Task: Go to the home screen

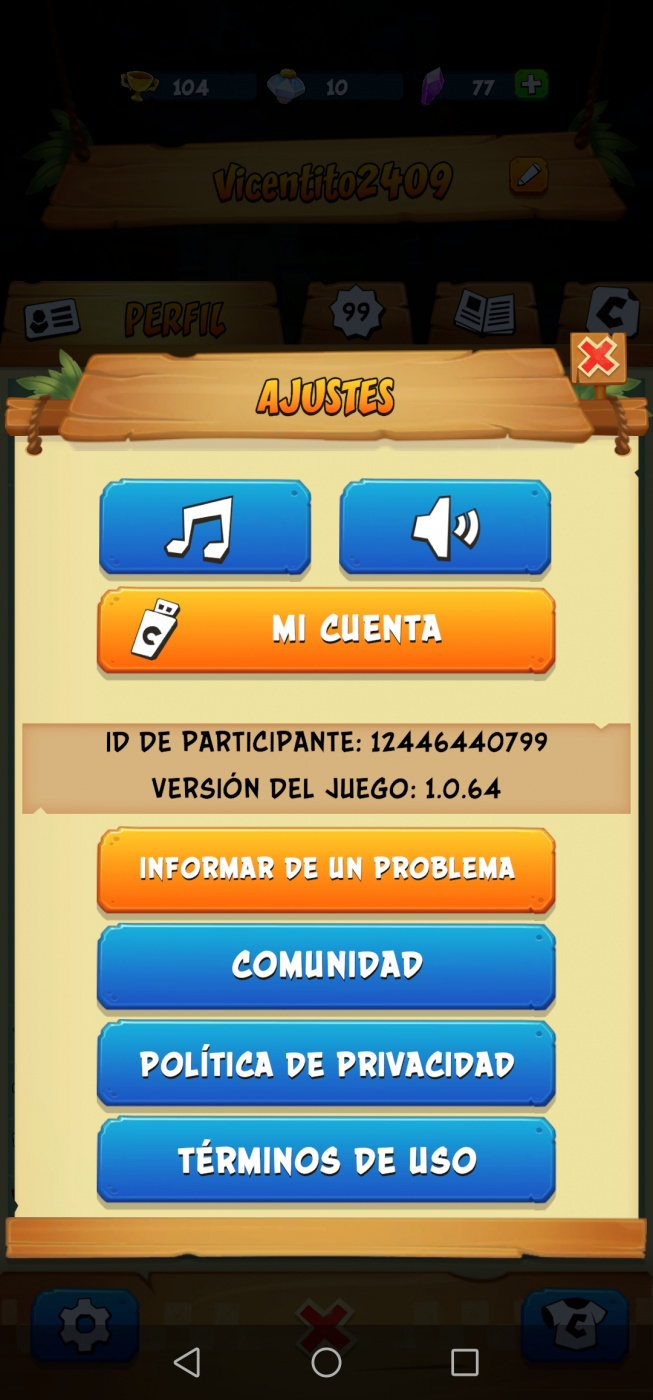Action: pyautogui.click(x=326, y=1362)
